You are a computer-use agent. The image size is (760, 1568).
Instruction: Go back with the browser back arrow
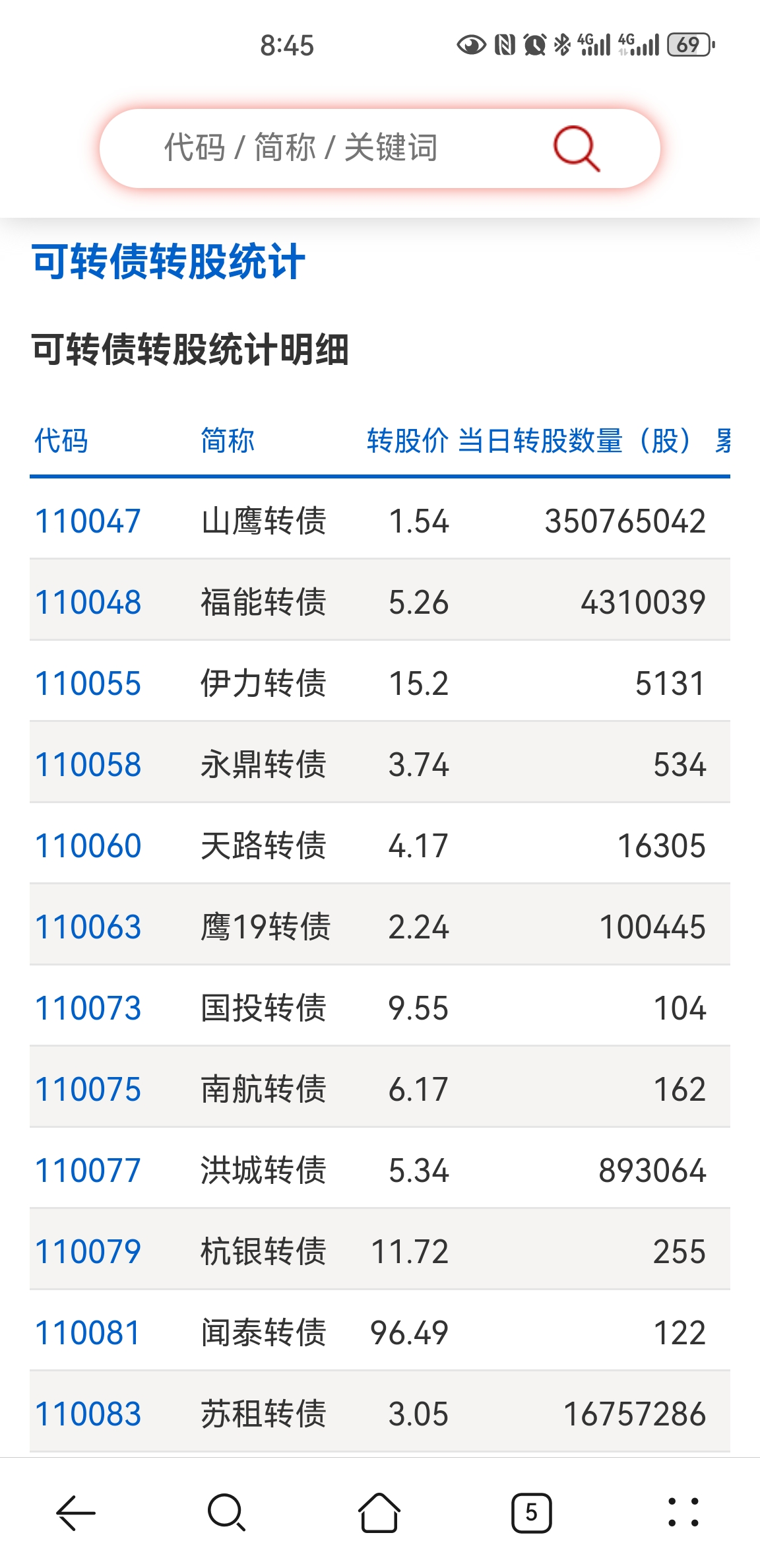coord(76,1513)
